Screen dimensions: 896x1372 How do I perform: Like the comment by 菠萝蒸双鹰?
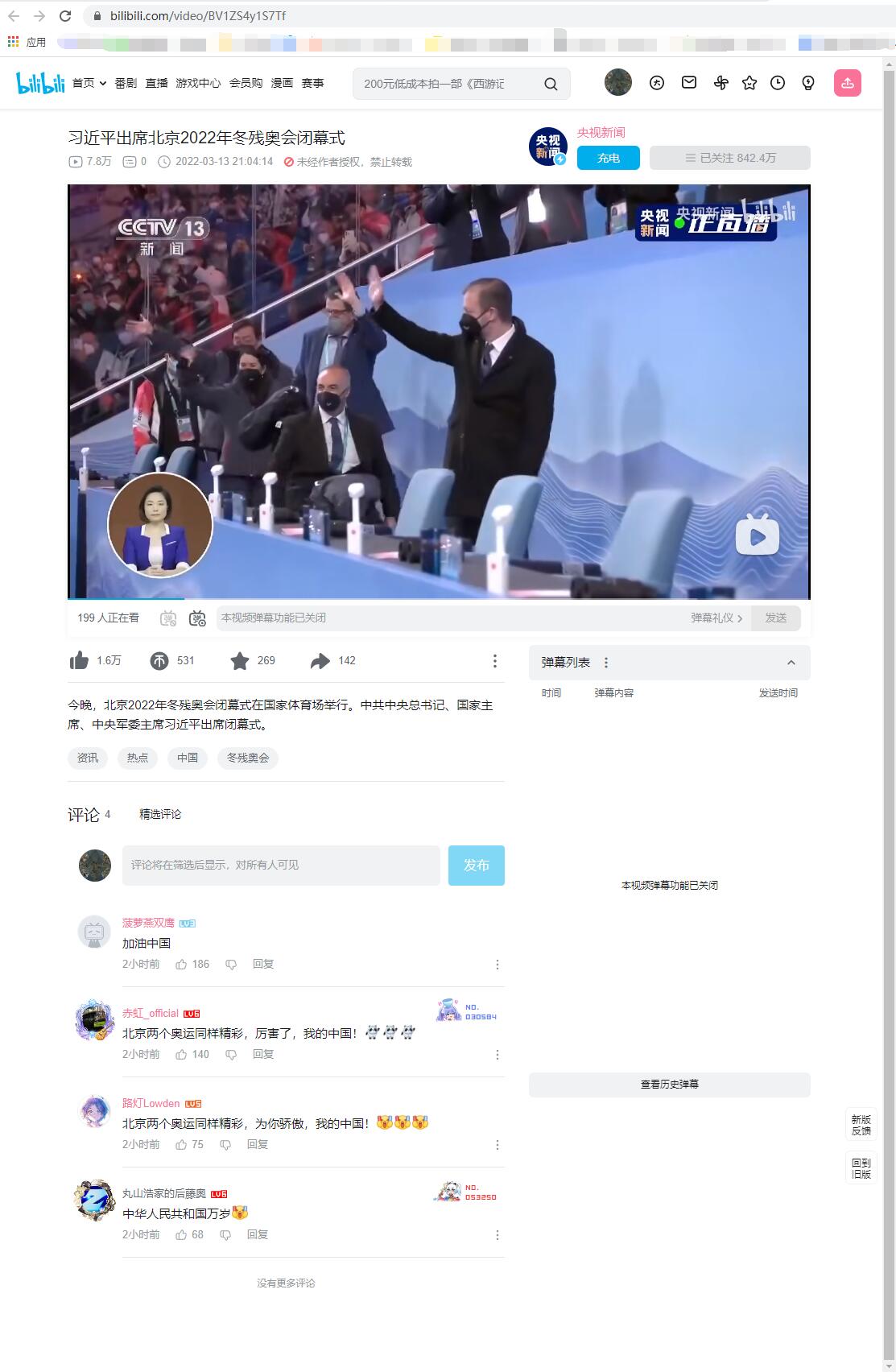click(182, 965)
